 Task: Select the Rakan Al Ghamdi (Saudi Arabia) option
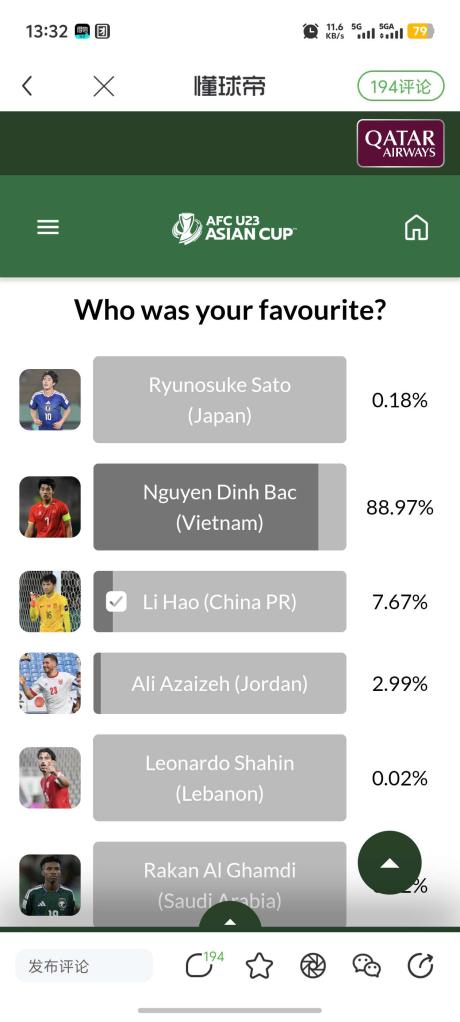click(x=220, y=885)
